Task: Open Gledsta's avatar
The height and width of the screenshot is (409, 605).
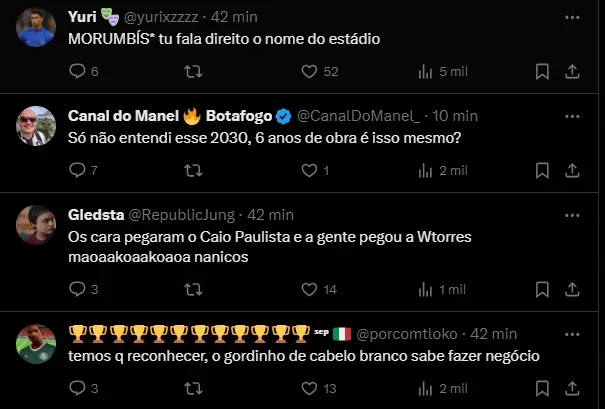Action: pos(36,223)
